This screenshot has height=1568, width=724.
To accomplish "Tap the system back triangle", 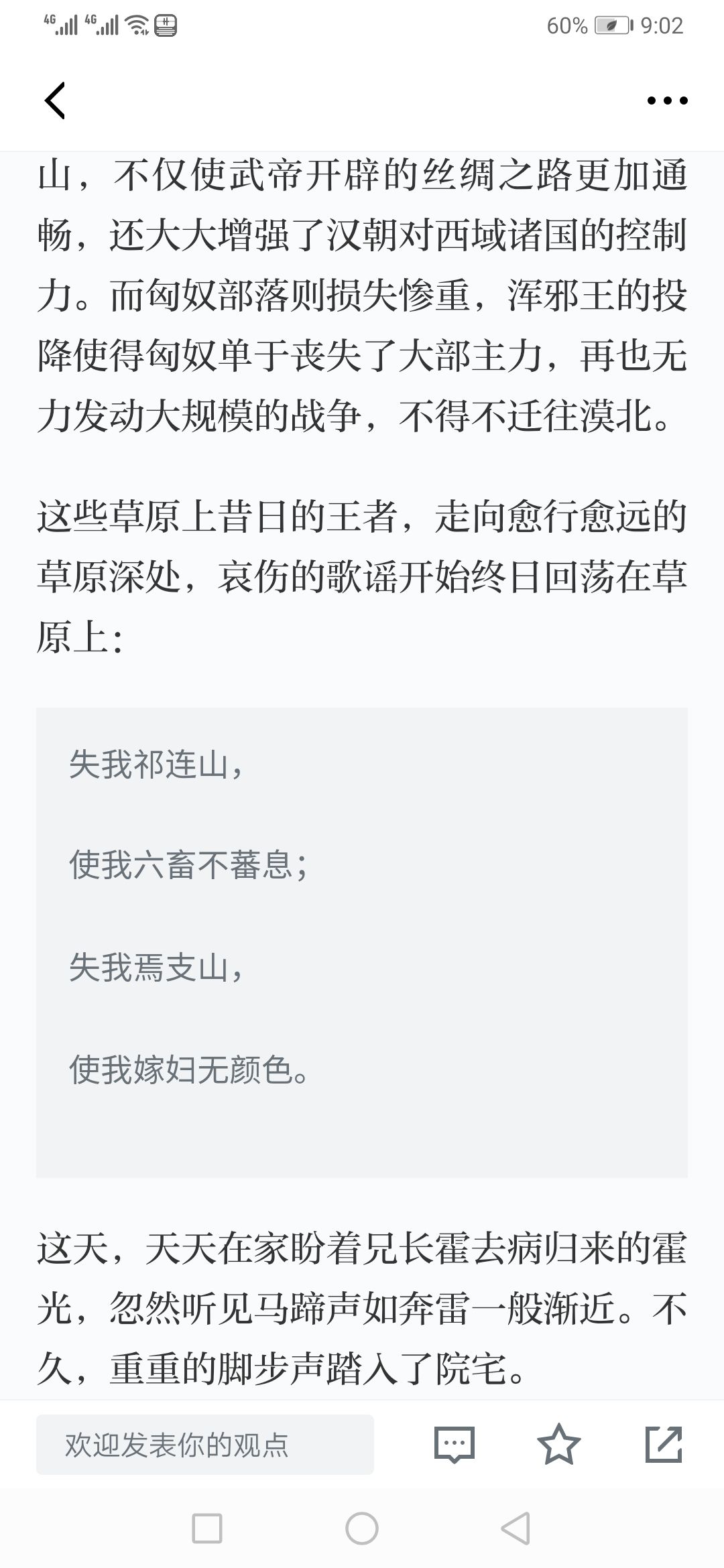I will click(516, 1529).
